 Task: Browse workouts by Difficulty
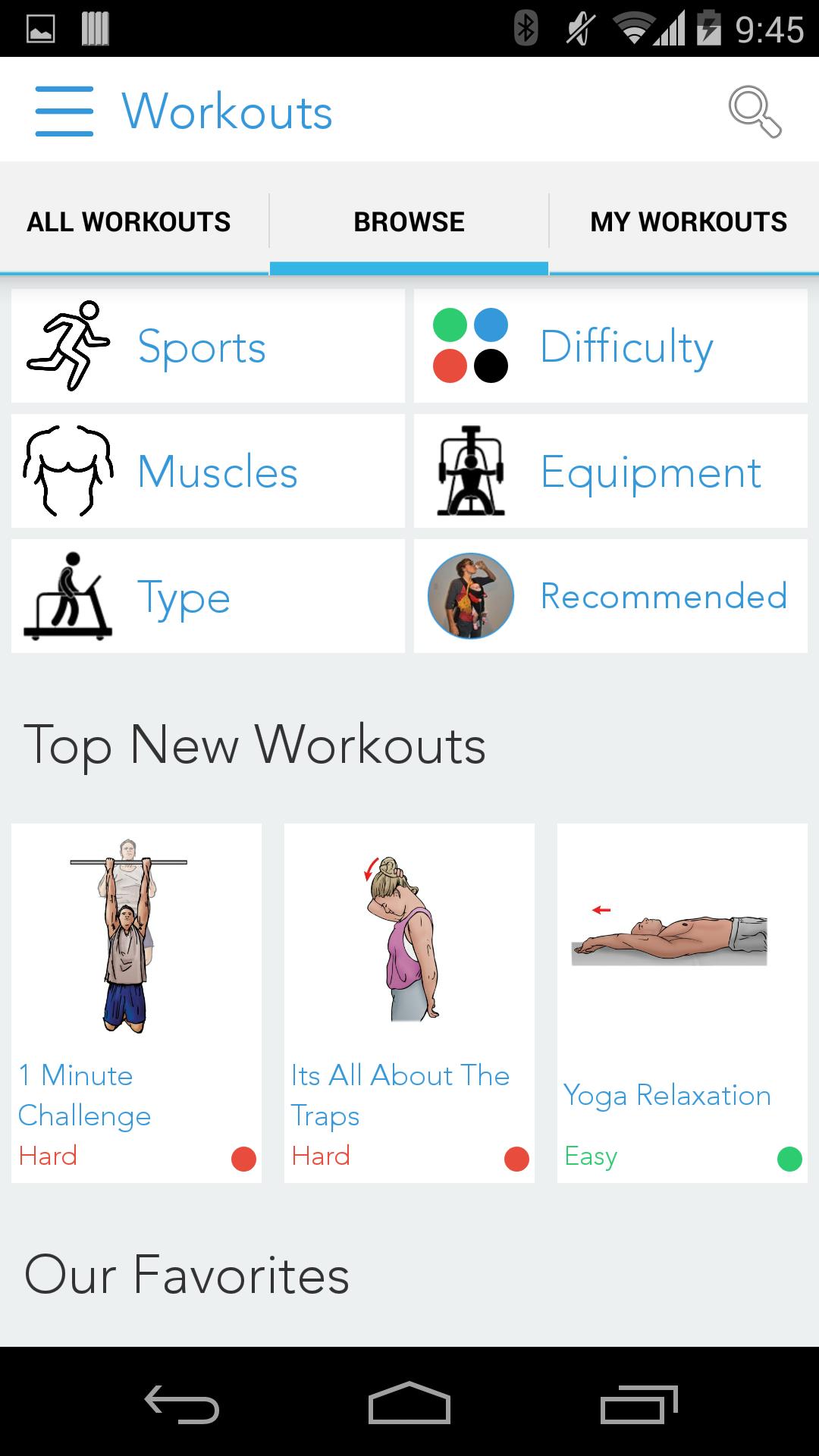(610, 347)
